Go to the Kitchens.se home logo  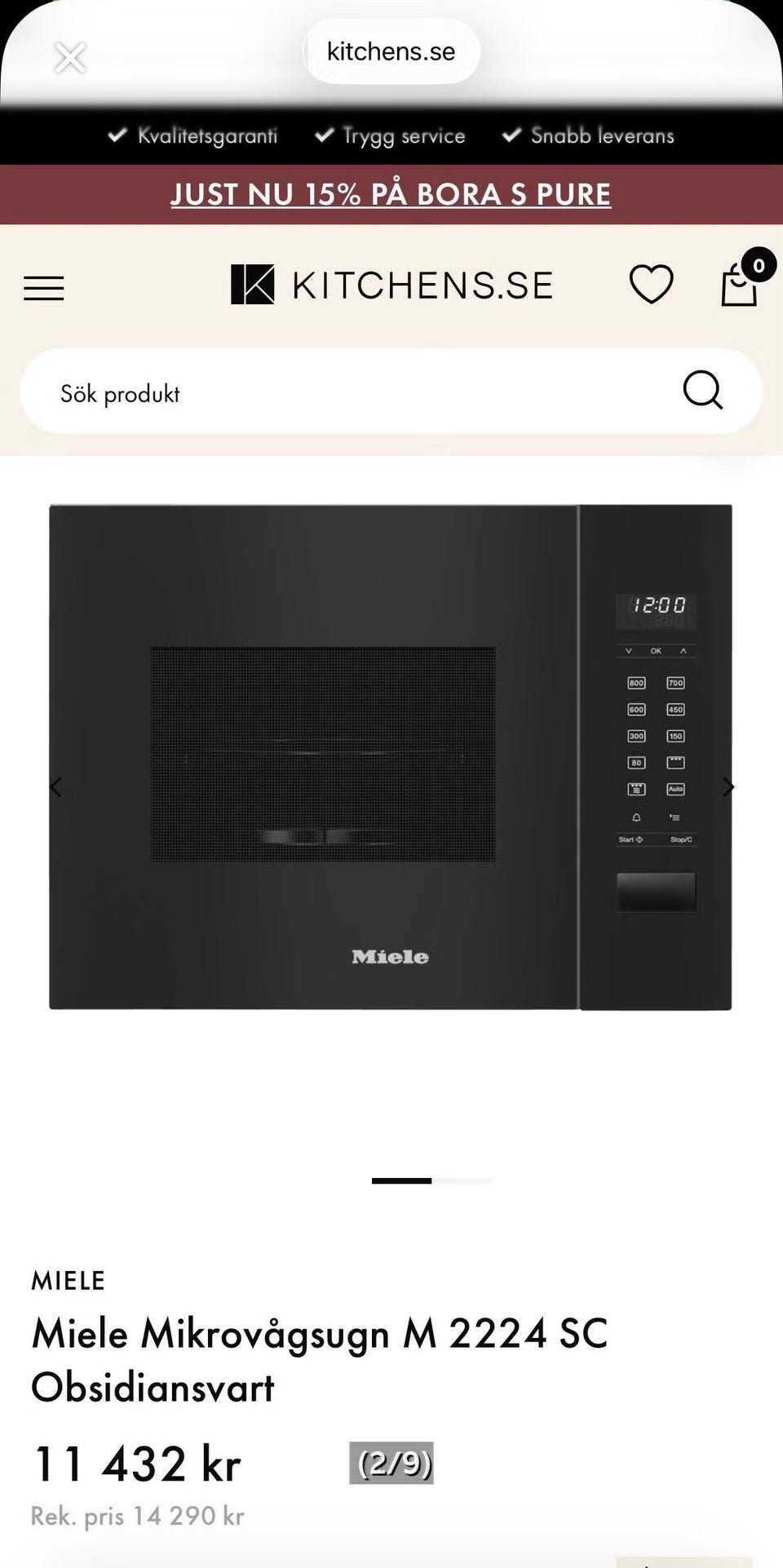(391, 285)
